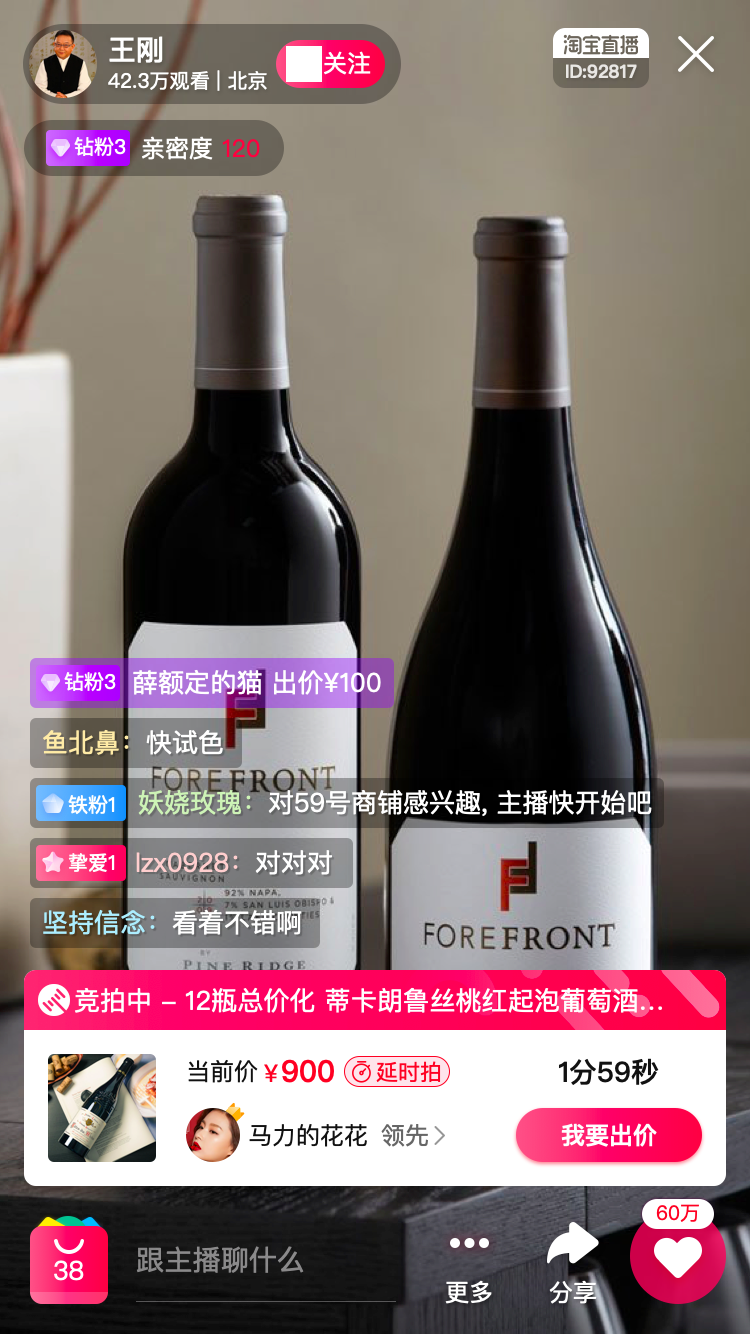Viewport: 750px width, 1334px height.
Task: Open the 钻粉3 亲密度 badge
Action: (x=153, y=149)
